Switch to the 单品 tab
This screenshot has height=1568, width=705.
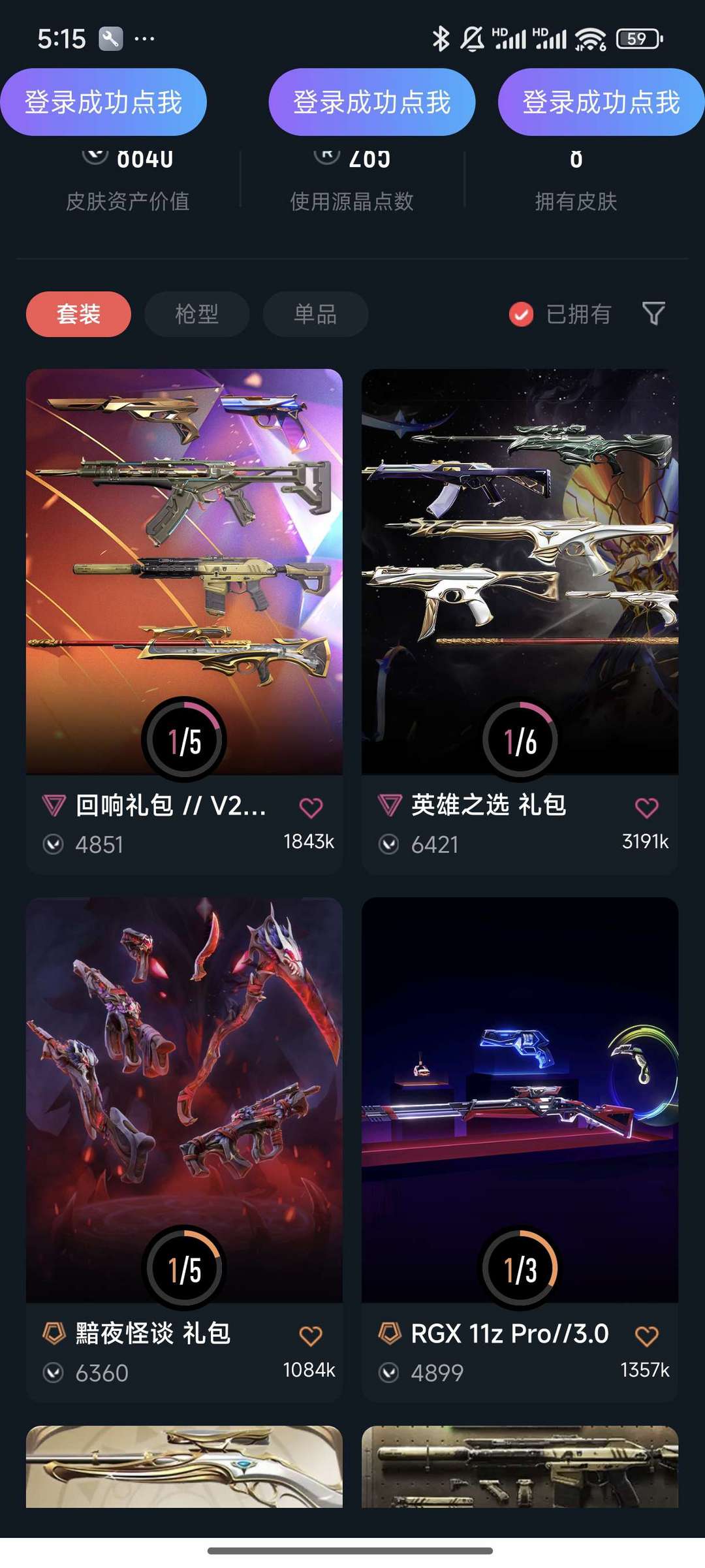coord(315,314)
